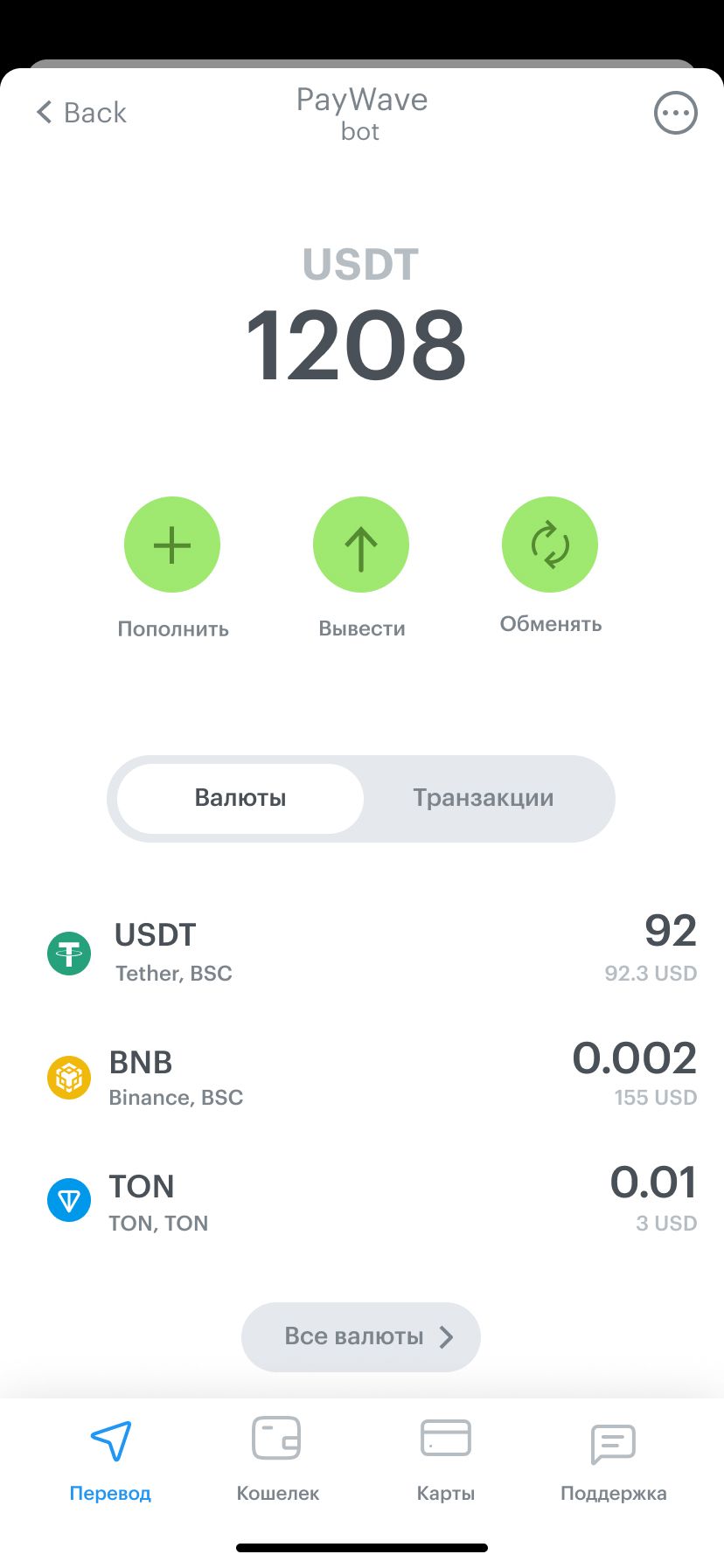Open the BNB Binance row

click(x=361, y=1076)
